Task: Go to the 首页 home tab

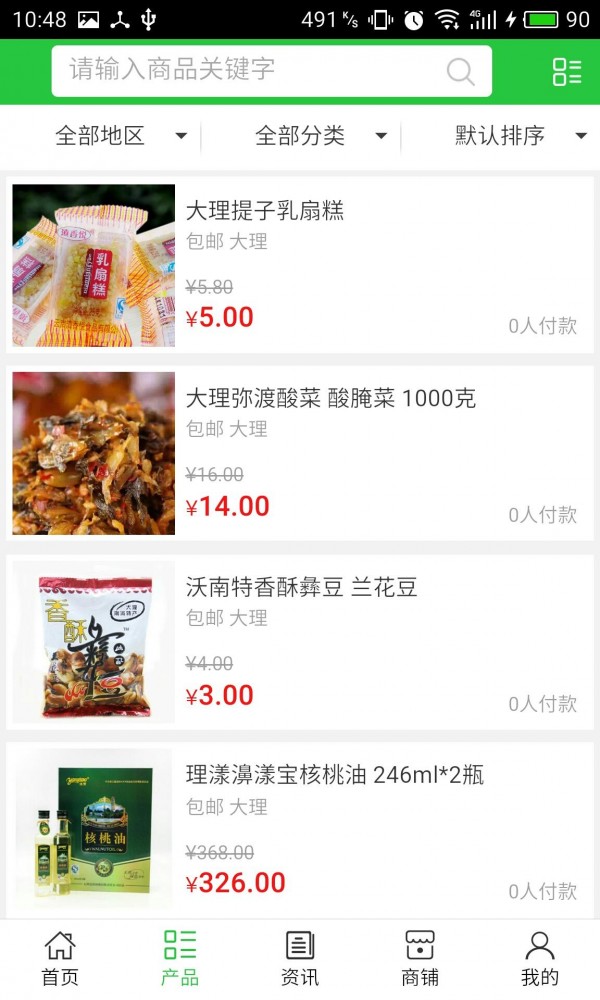Action: point(60,958)
